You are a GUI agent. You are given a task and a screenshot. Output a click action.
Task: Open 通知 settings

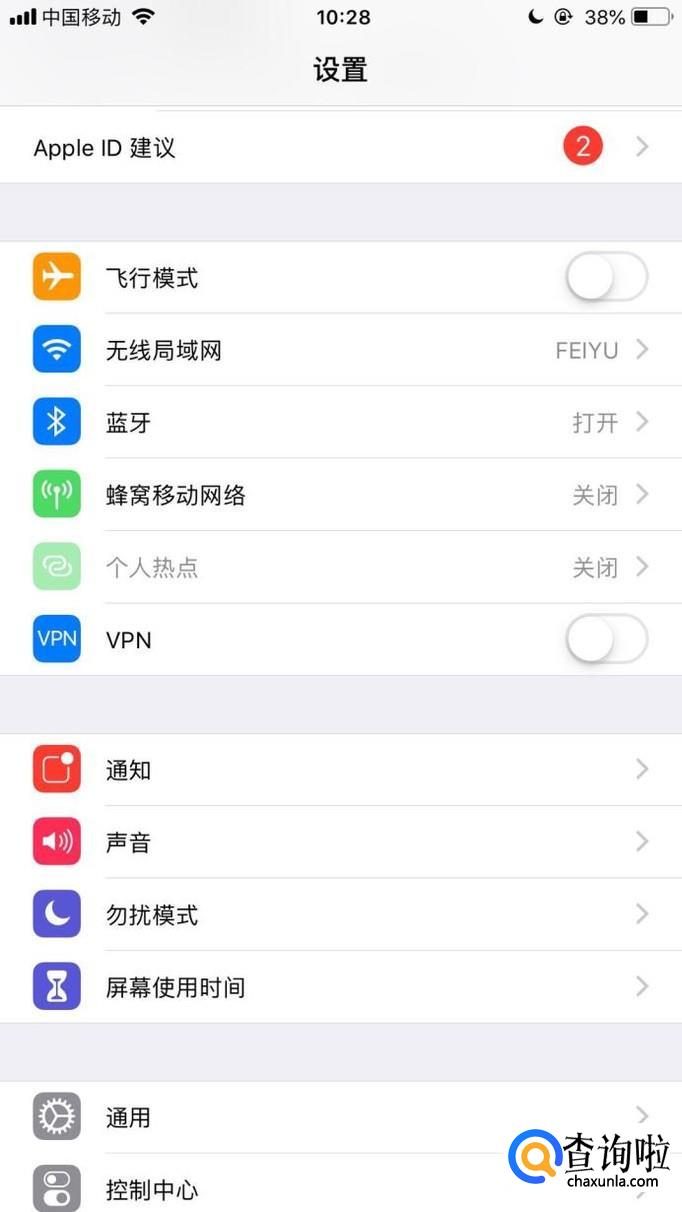coord(340,770)
